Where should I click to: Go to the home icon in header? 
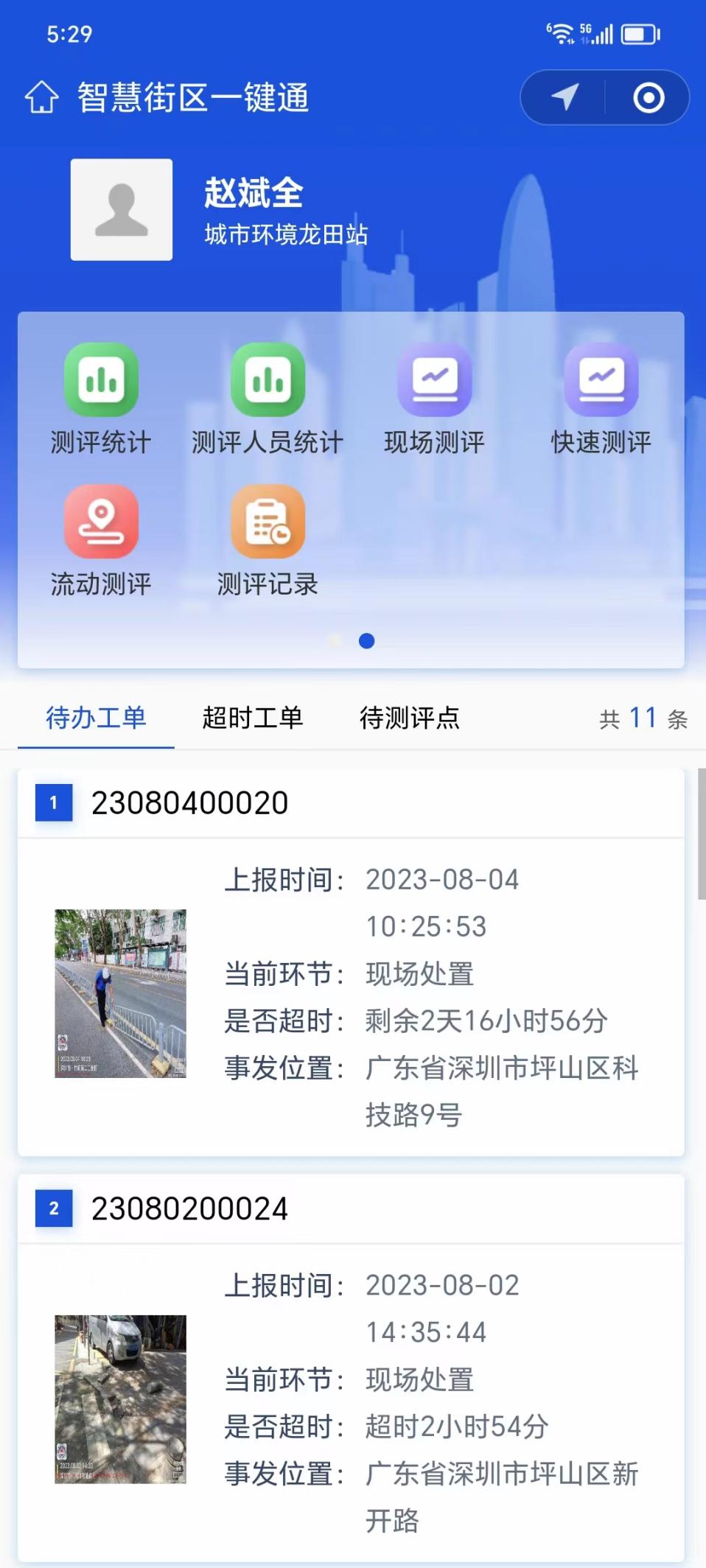(41, 97)
